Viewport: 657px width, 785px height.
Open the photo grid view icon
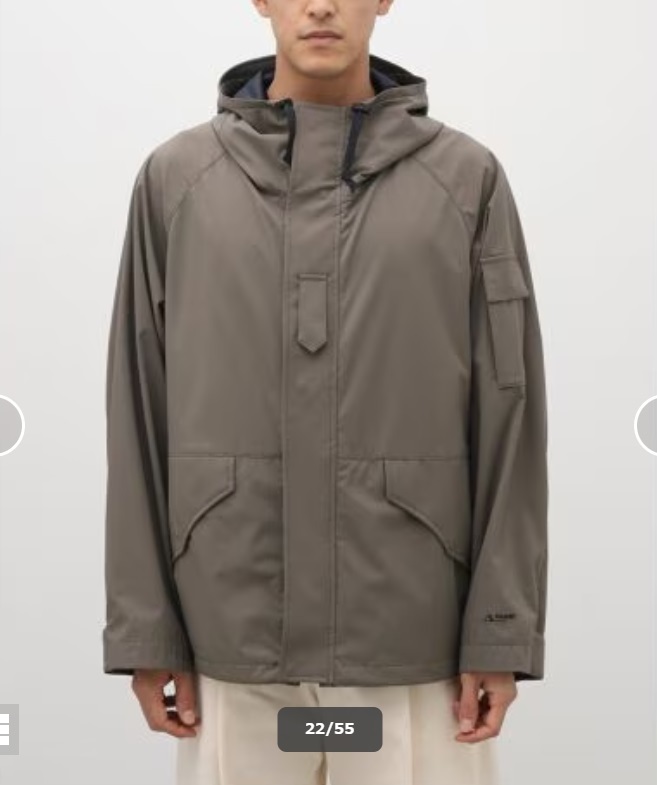tap(6, 729)
